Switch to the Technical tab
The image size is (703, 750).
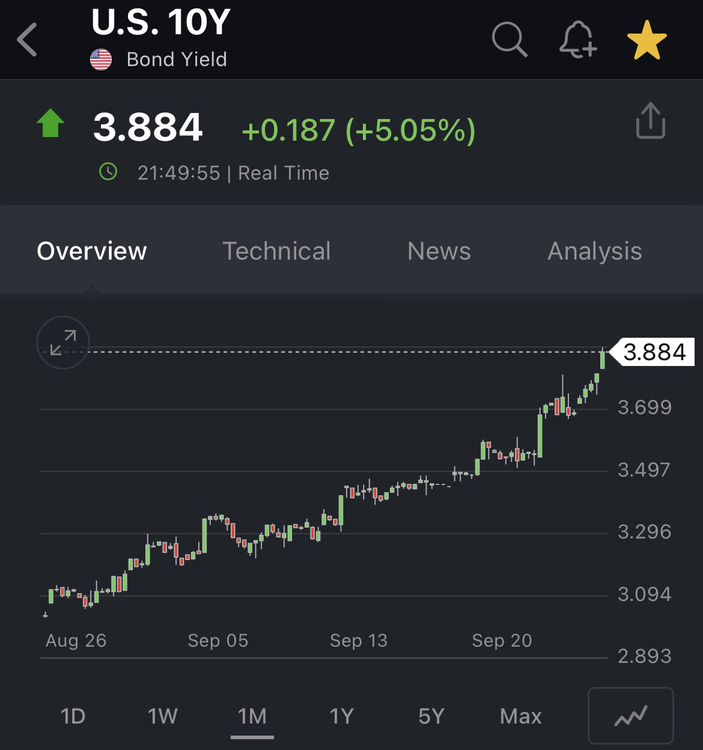click(x=276, y=251)
